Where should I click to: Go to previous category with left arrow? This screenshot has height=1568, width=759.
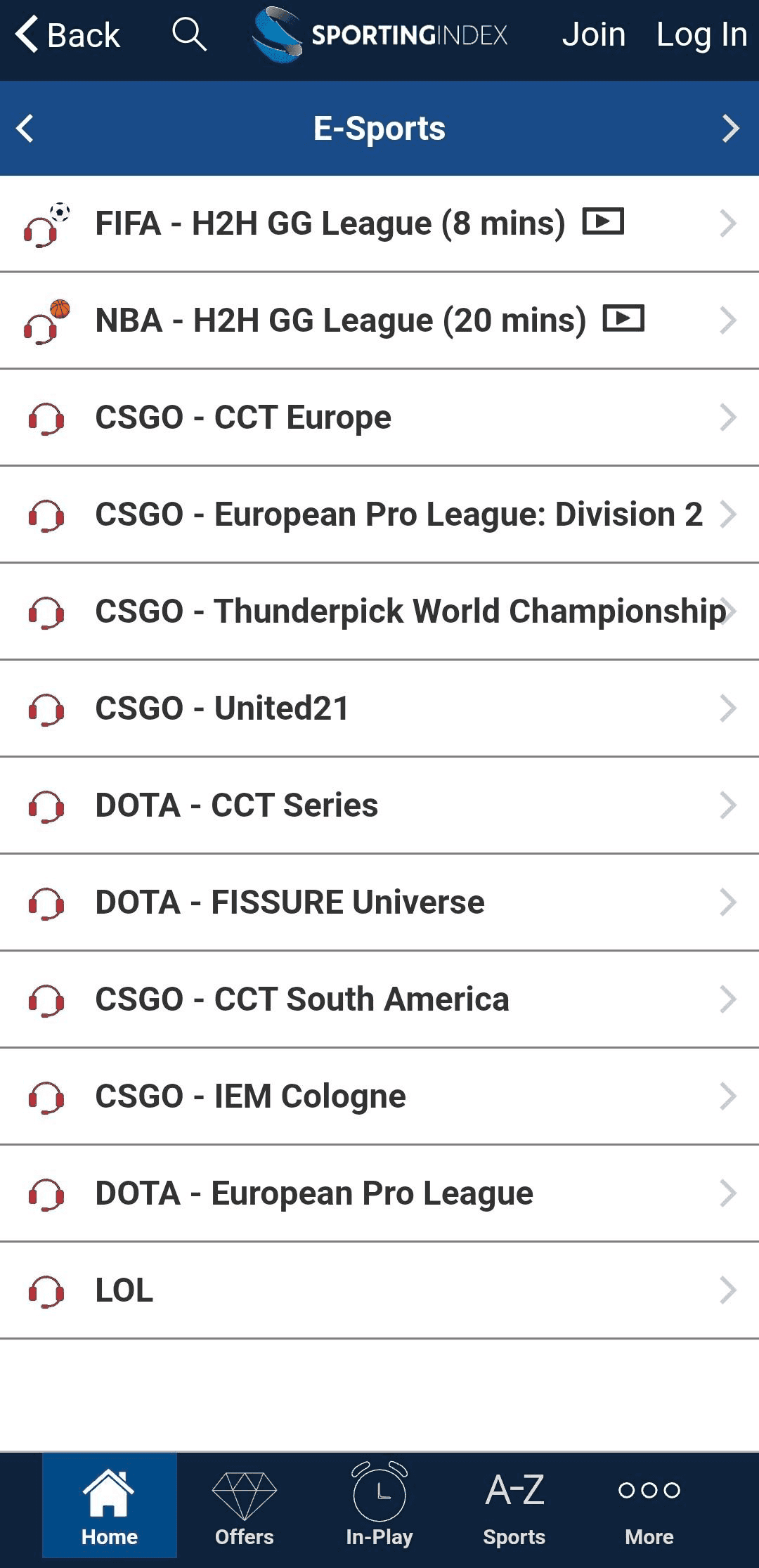pyautogui.click(x=26, y=128)
